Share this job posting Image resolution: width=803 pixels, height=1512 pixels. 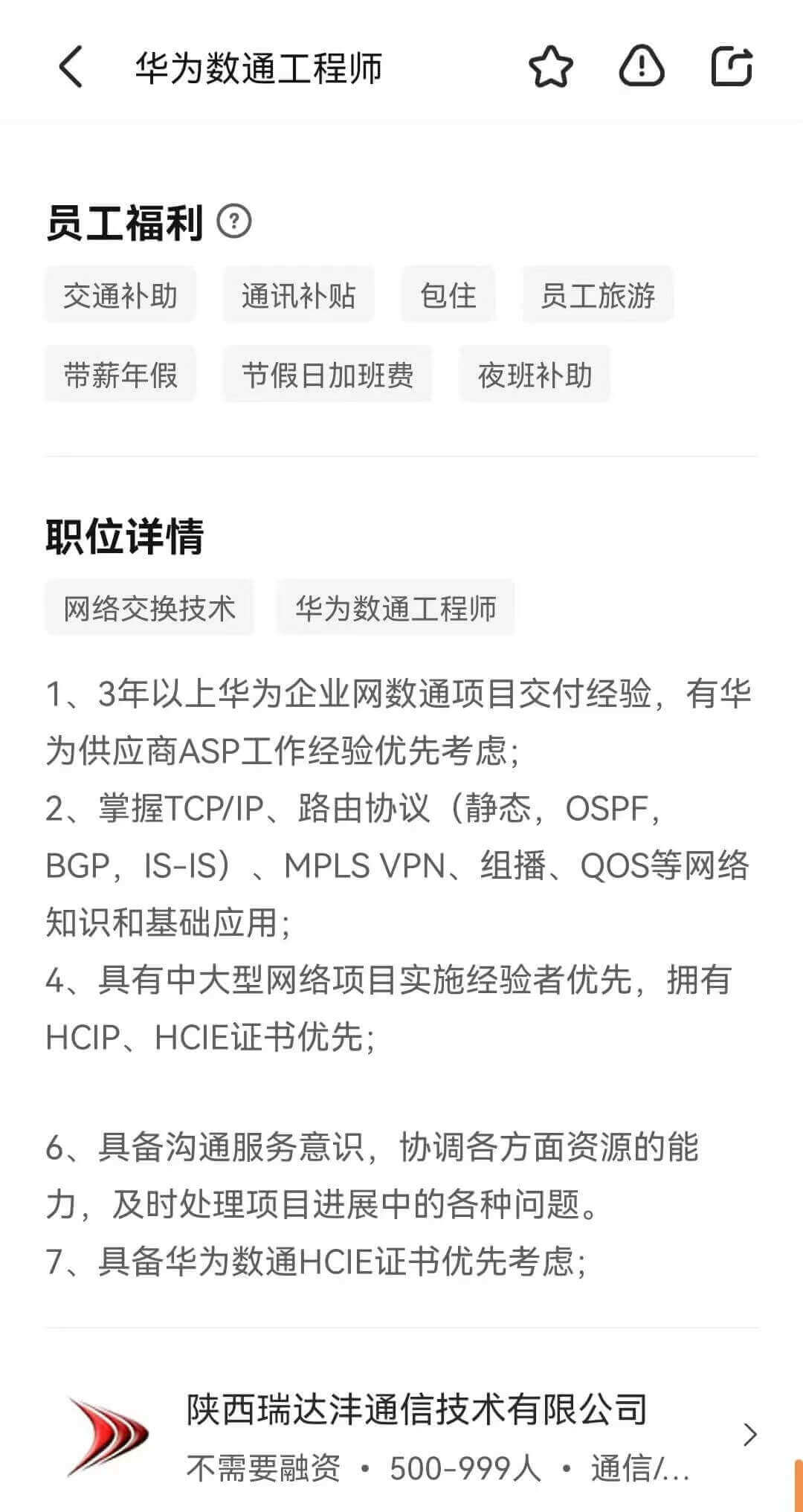732,67
